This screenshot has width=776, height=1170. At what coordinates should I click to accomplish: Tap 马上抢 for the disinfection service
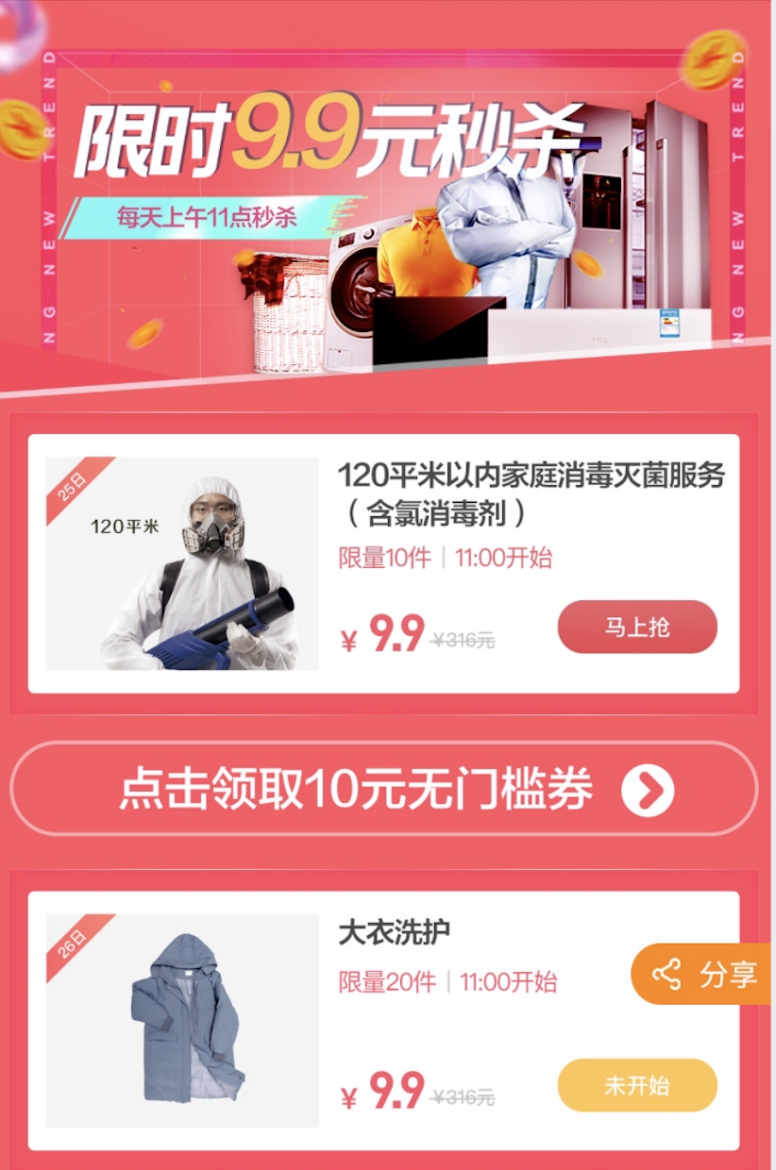tap(637, 627)
